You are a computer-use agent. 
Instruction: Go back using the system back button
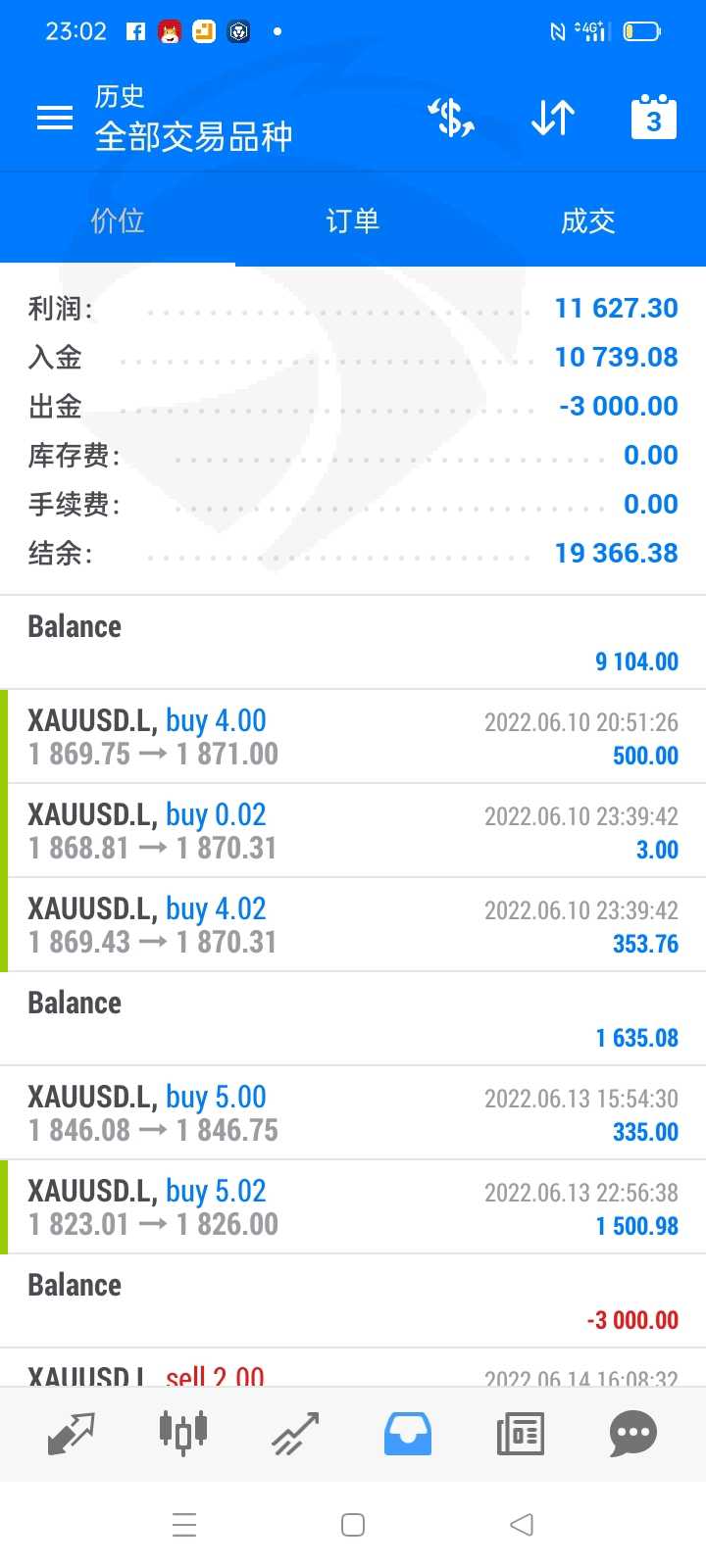(x=522, y=1525)
